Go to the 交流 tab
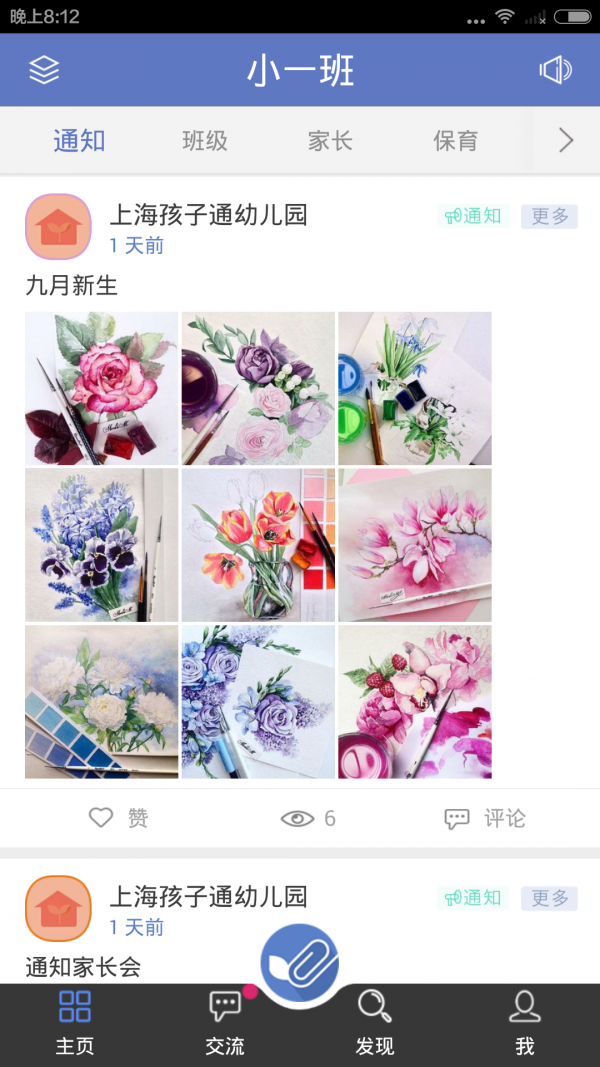The width and height of the screenshot is (600, 1067). [x=224, y=1023]
